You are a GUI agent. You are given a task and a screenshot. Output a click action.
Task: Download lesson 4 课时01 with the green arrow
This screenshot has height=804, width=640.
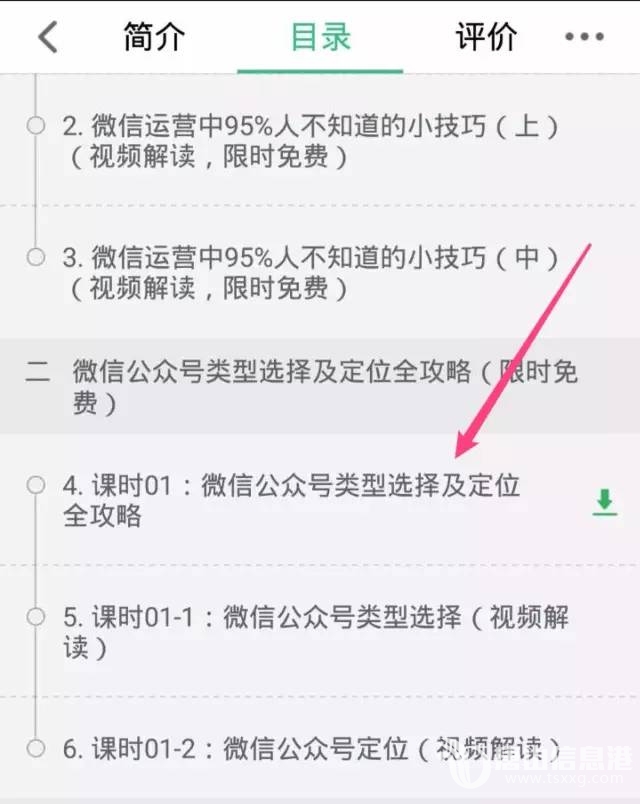[604, 501]
